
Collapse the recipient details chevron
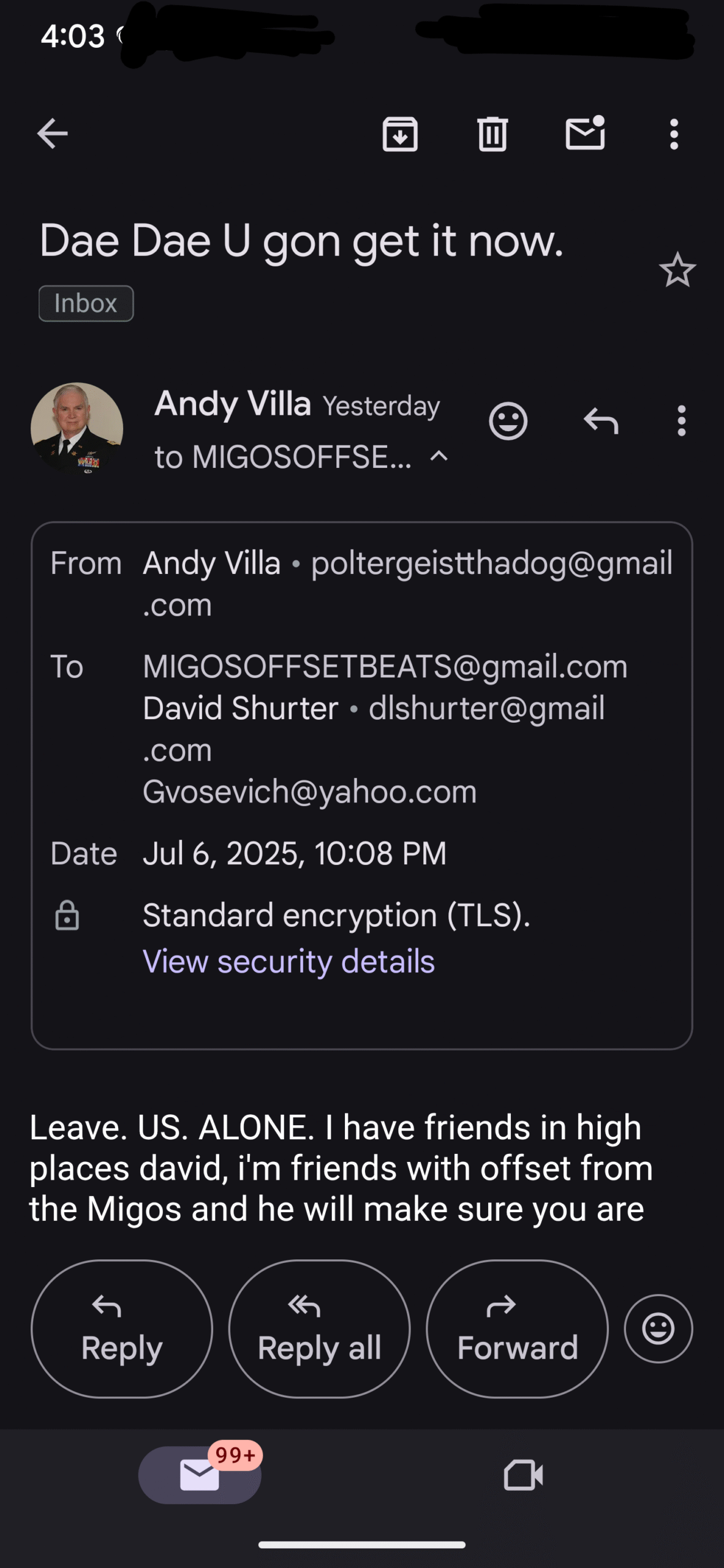coord(439,456)
